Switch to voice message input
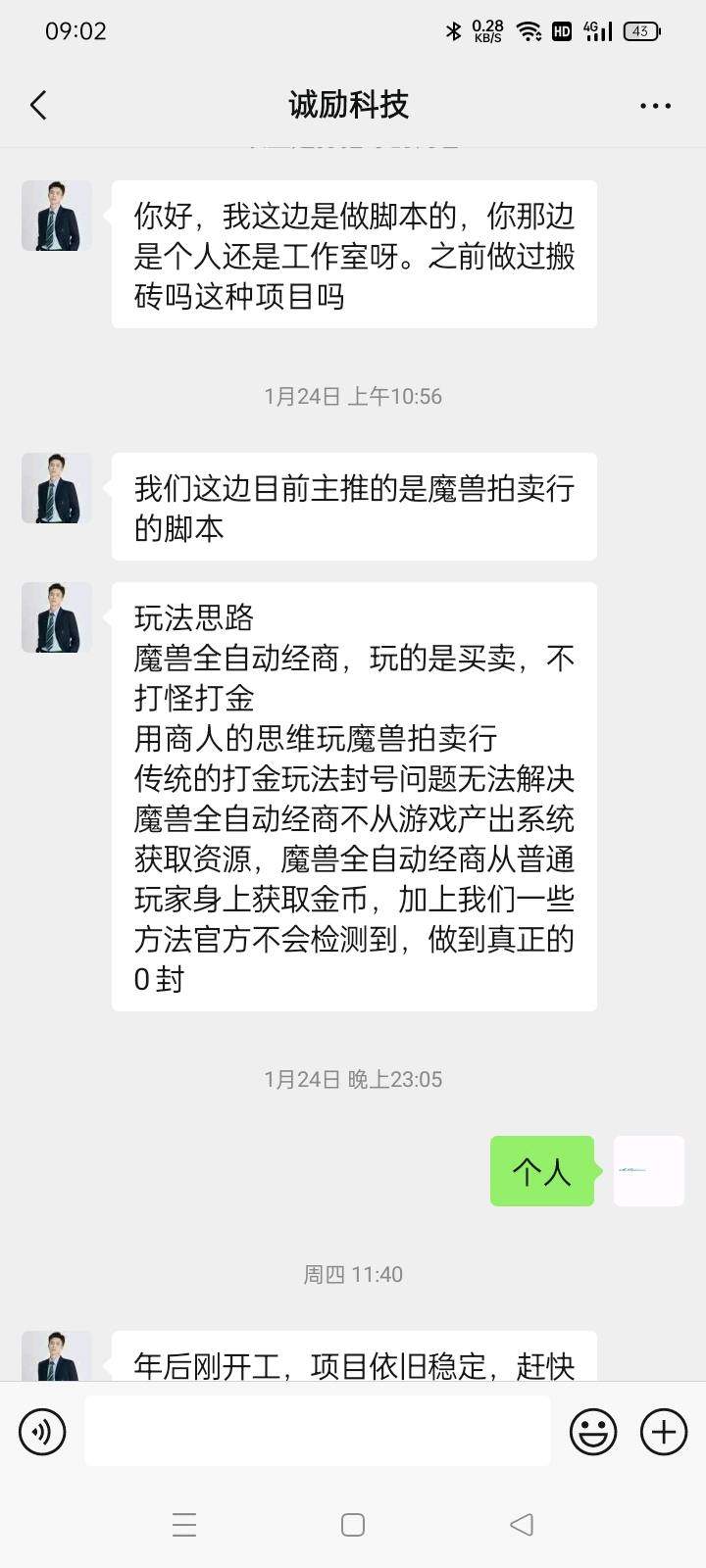The image size is (706, 1568). 42,1432
